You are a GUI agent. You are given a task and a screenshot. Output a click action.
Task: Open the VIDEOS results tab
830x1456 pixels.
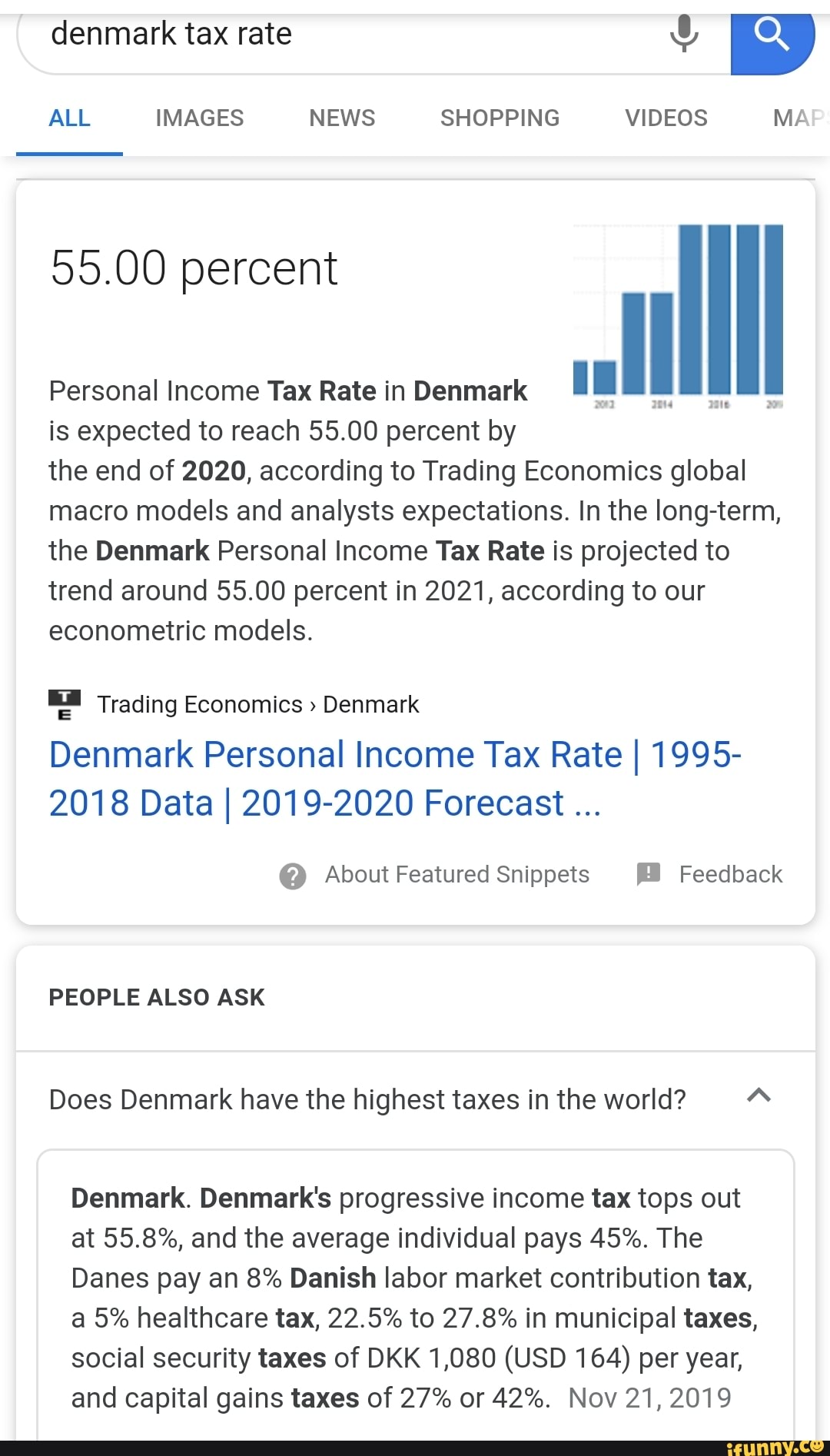point(666,117)
